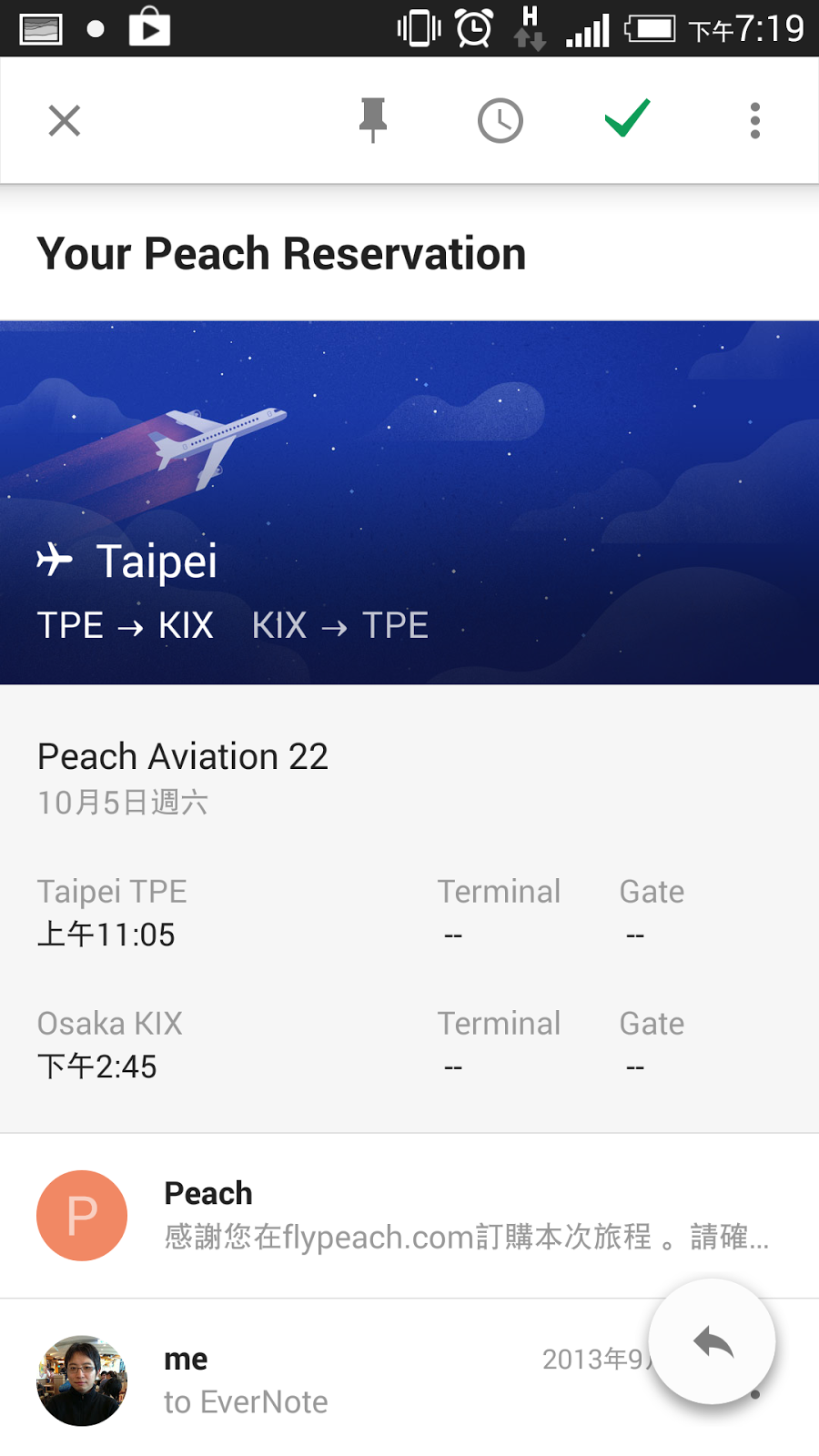The width and height of the screenshot is (819, 1456).
Task: Mark email as done with checkmark
Action: click(627, 118)
